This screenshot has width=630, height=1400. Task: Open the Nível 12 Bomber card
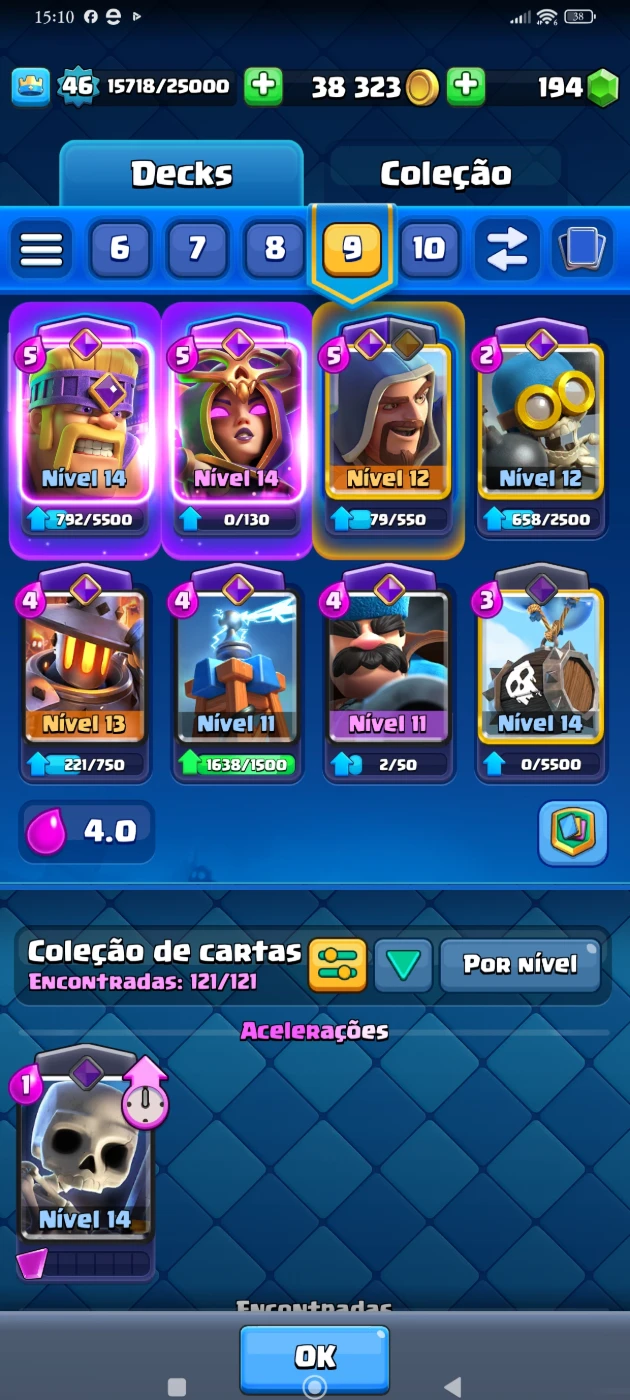coord(540,420)
